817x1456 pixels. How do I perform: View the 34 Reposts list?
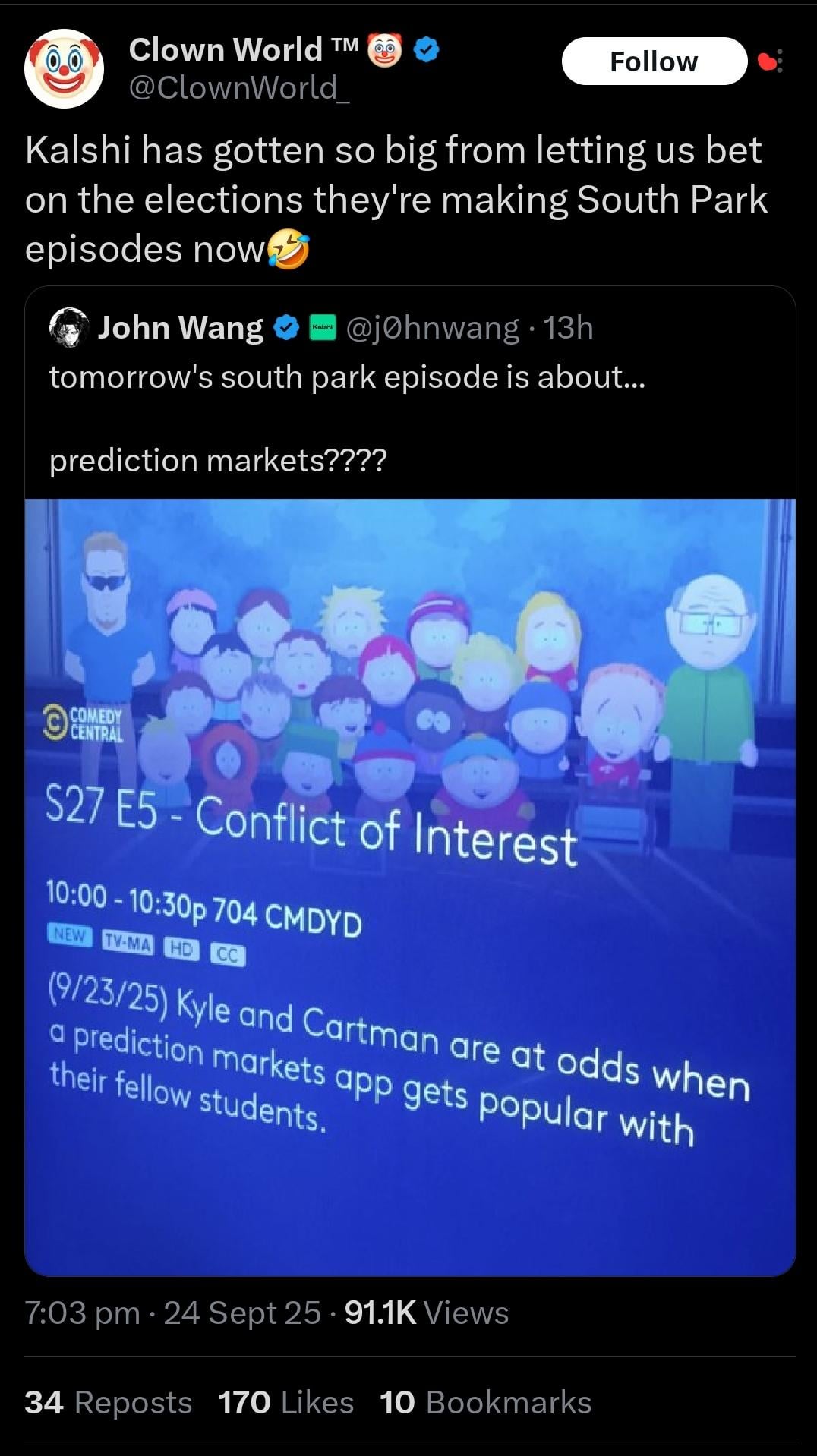[109, 1402]
